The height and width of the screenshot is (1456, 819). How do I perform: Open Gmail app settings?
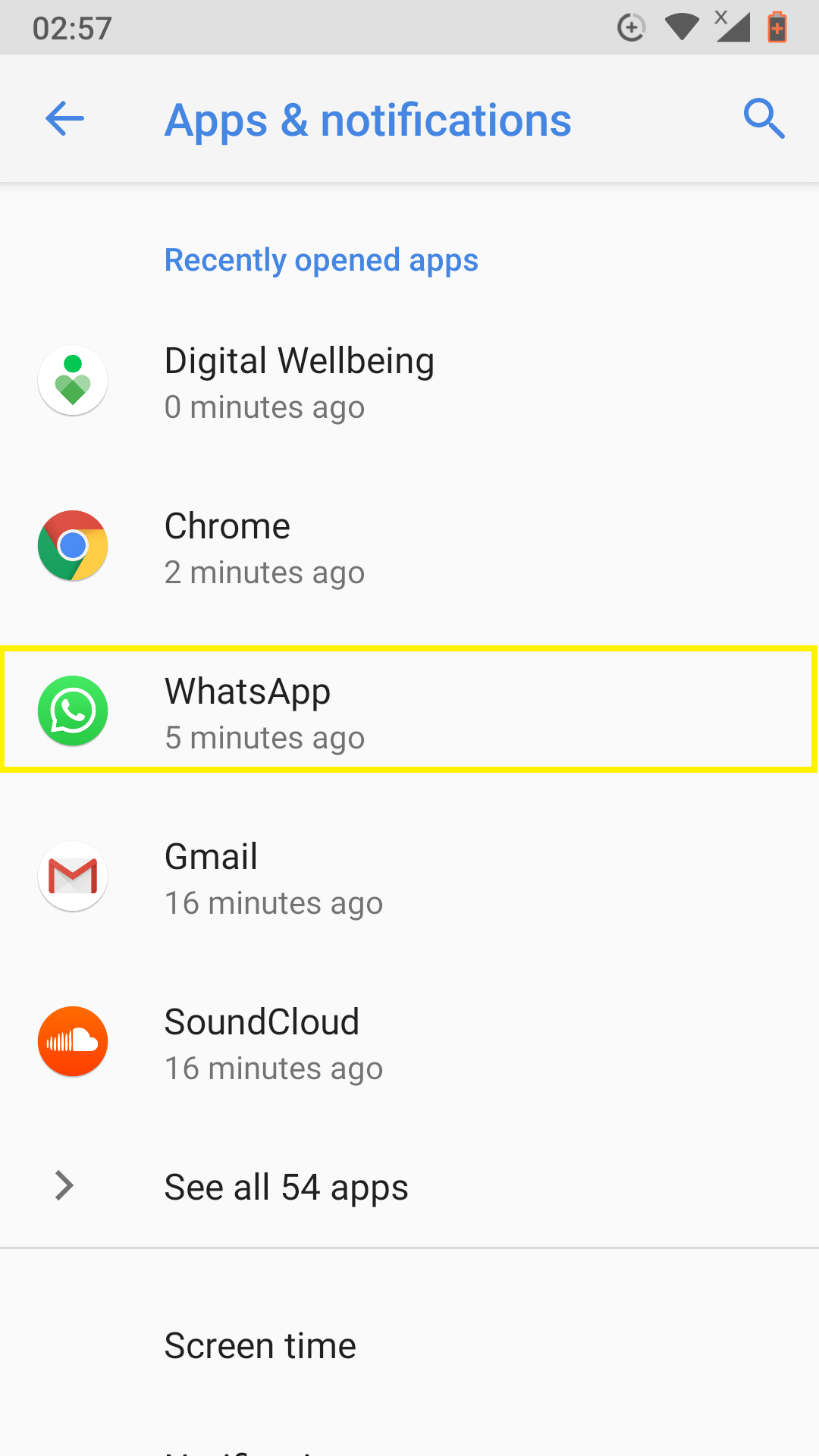click(x=409, y=877)
